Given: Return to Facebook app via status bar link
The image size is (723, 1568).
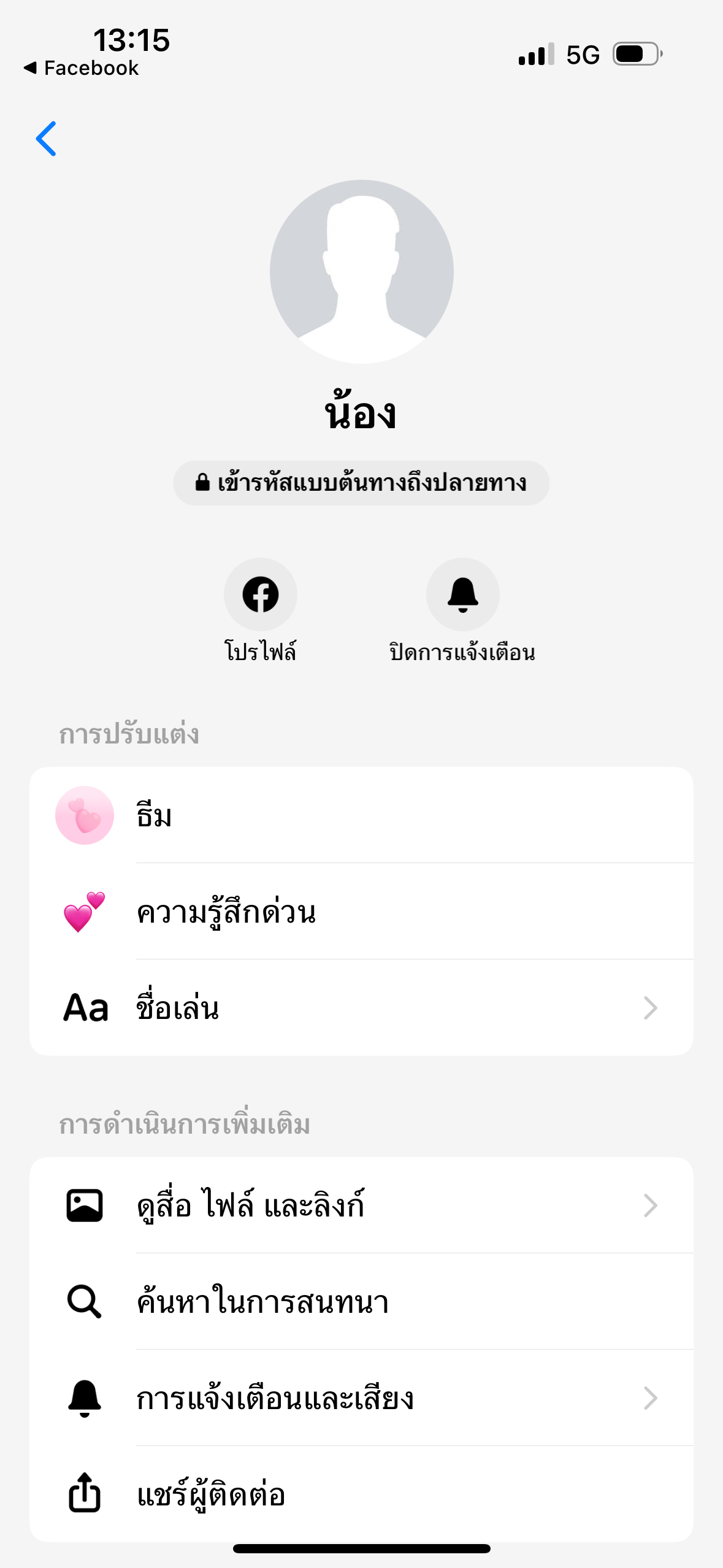Looking at the screenshot, I should [82, 68].
